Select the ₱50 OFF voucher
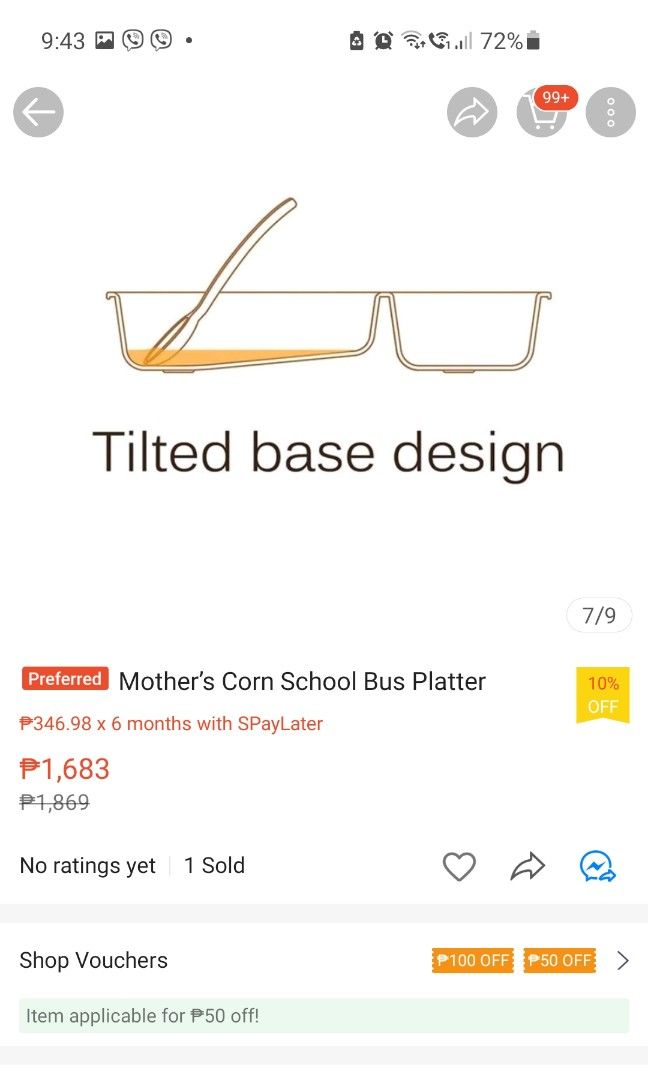 click(x=560, y=960)
